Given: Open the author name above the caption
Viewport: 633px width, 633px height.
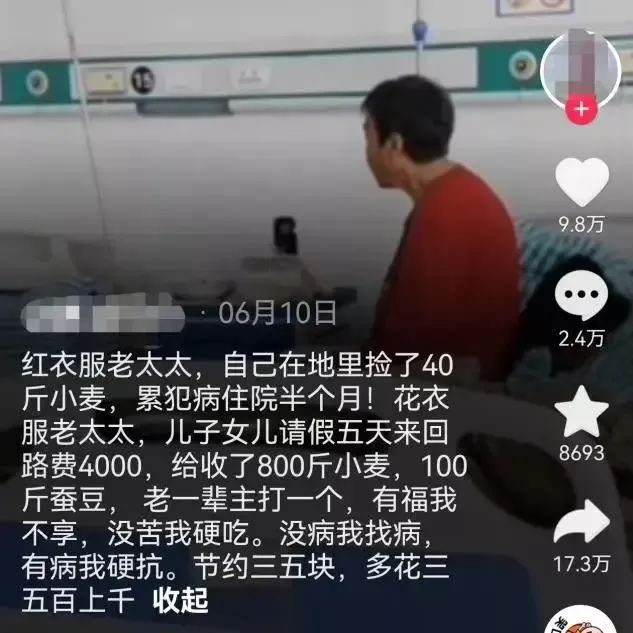Looking at the screenshot, I should [102, 313].
